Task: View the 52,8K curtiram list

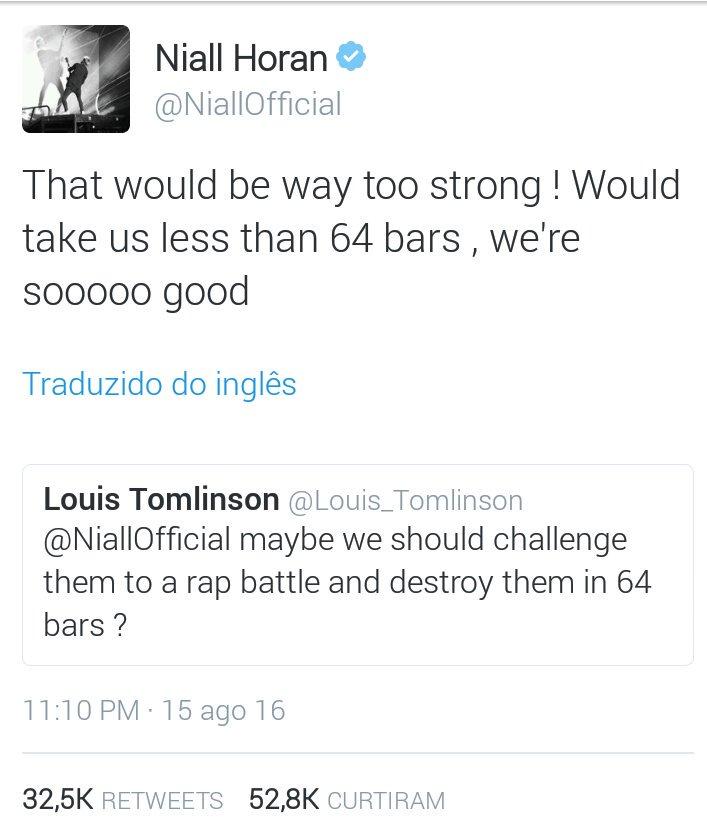Action: click(347, 799)
